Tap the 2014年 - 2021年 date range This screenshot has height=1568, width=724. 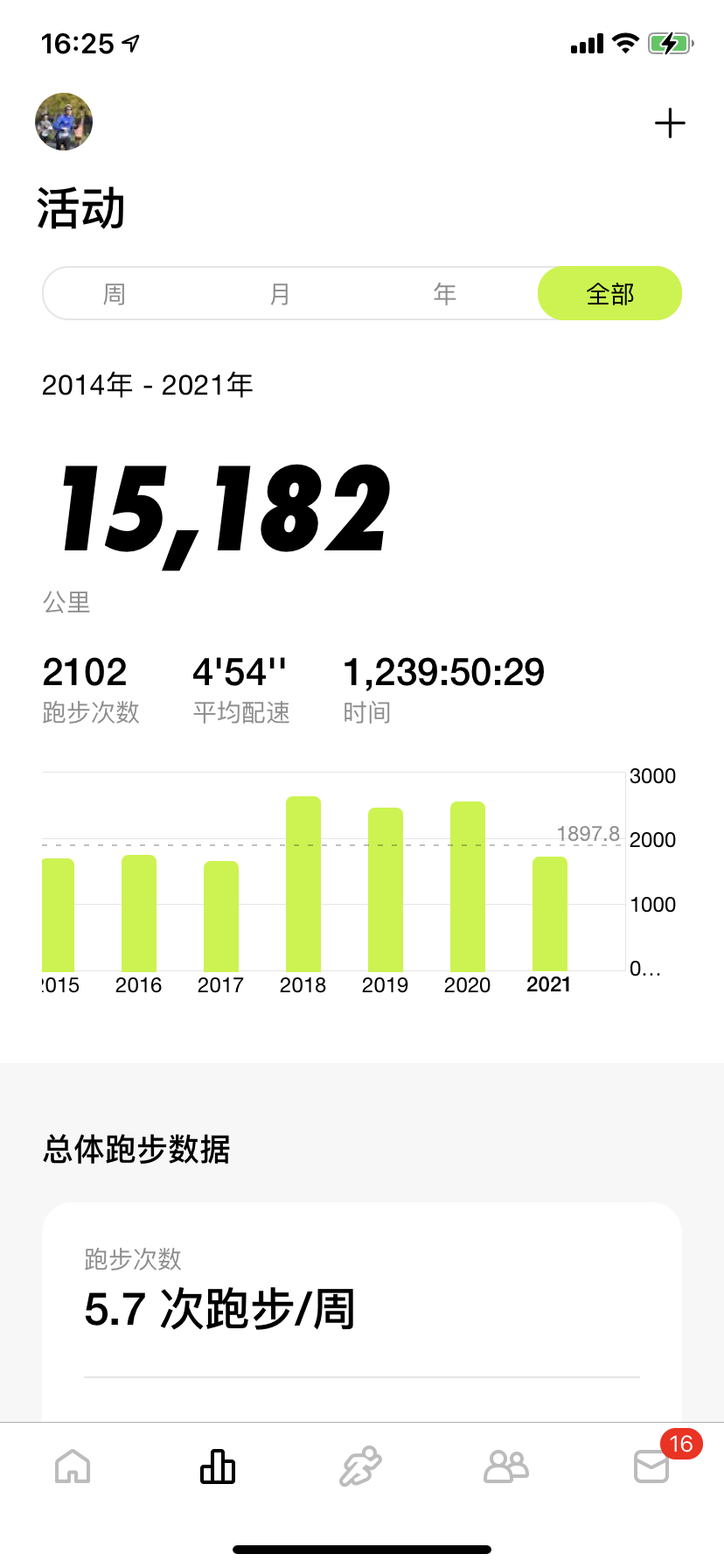(147, 385)
